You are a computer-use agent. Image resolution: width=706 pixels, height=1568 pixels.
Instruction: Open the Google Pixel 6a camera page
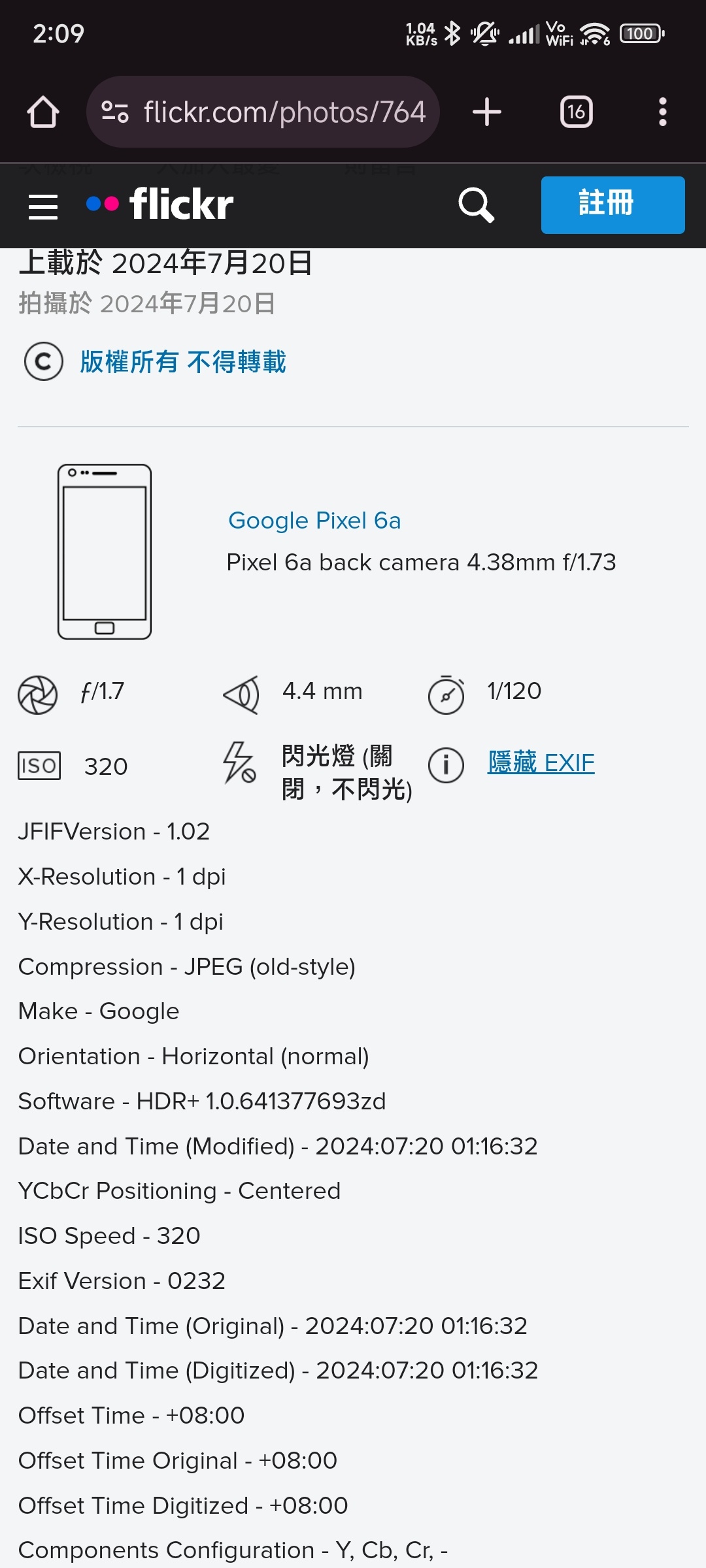point(314,521)
